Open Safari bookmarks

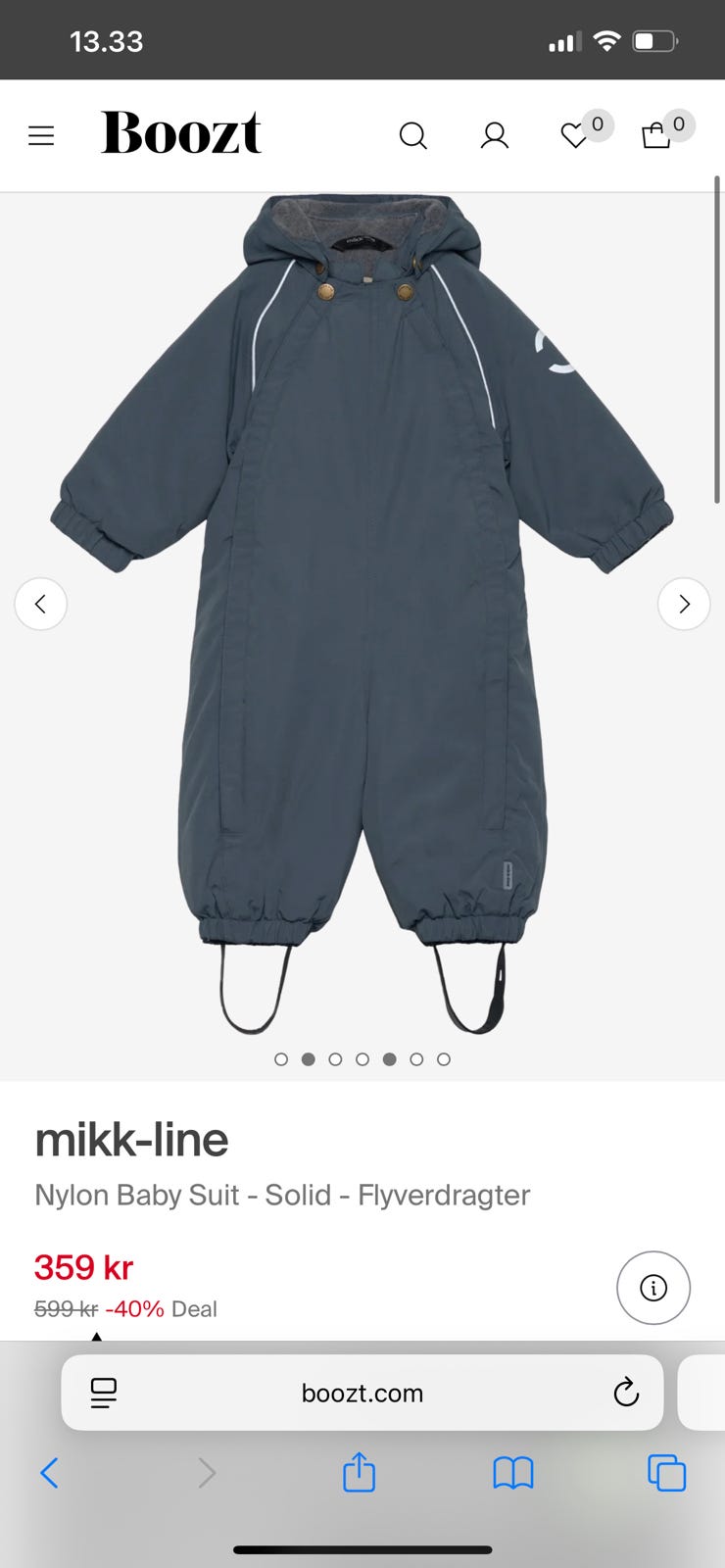tap(512, 1472)
